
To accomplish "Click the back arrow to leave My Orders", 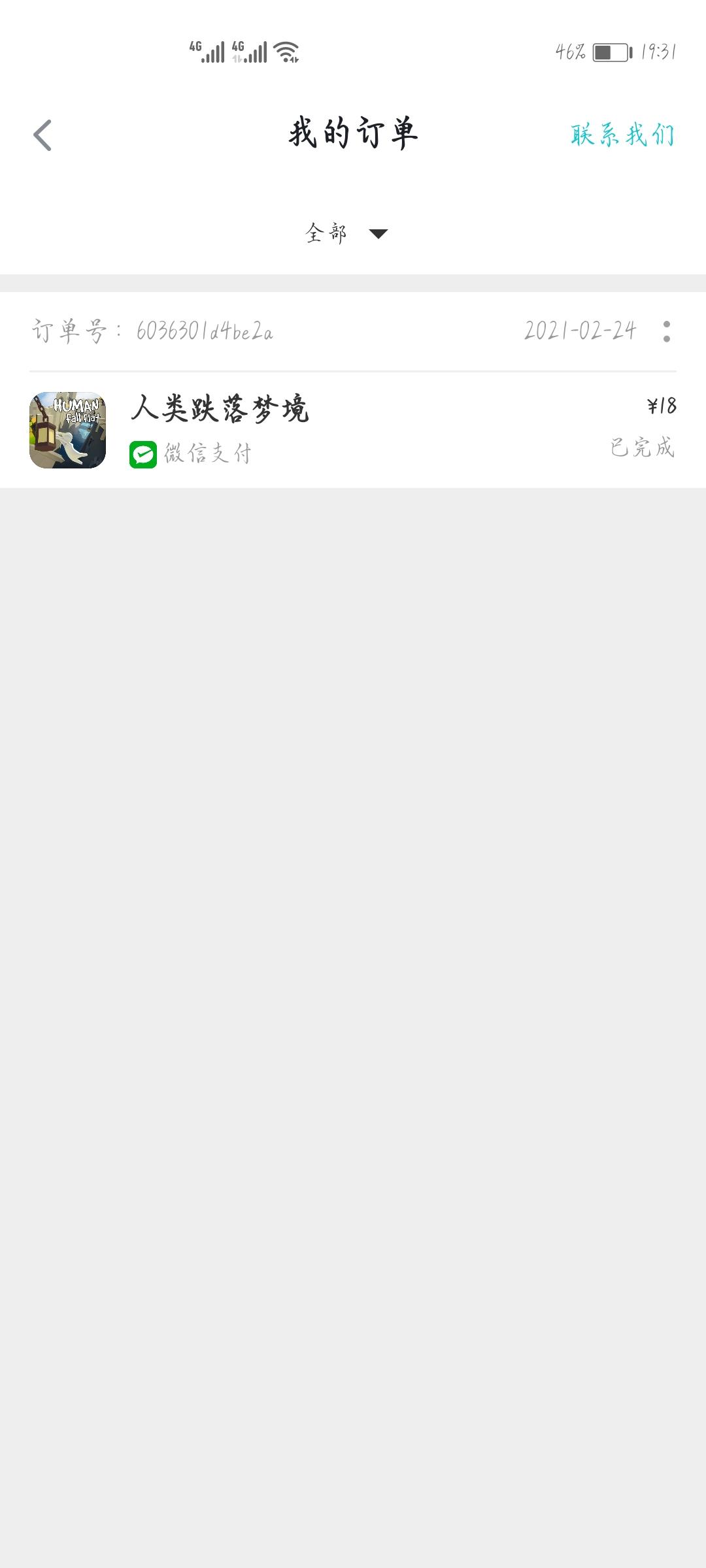I will (x=41, y=135).
